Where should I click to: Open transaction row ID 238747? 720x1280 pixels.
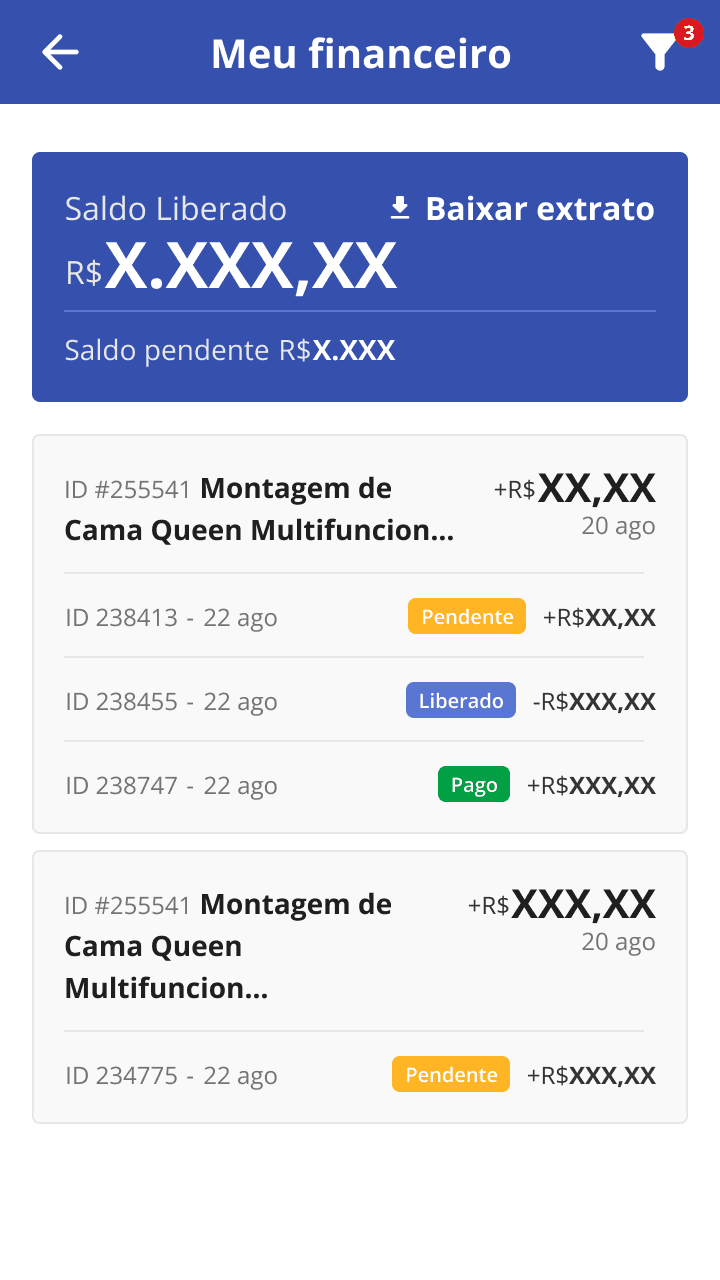pos(360,785)
